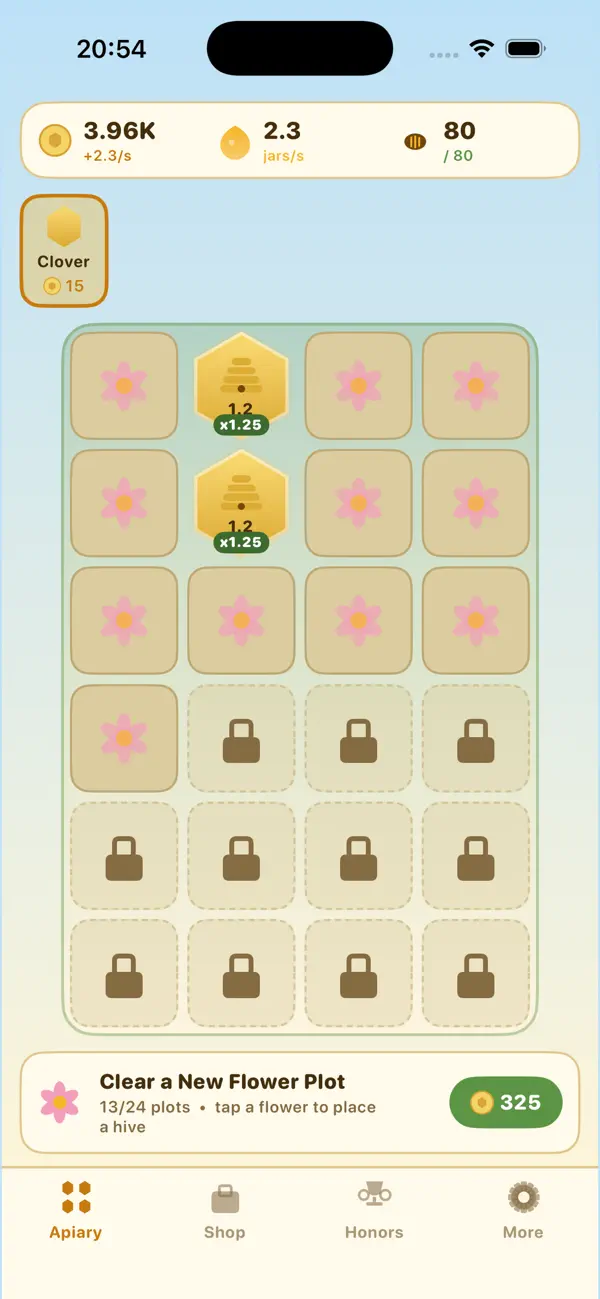Tap the top-left flower plot
Screen dimensions: 600x1299
(124, 385)
